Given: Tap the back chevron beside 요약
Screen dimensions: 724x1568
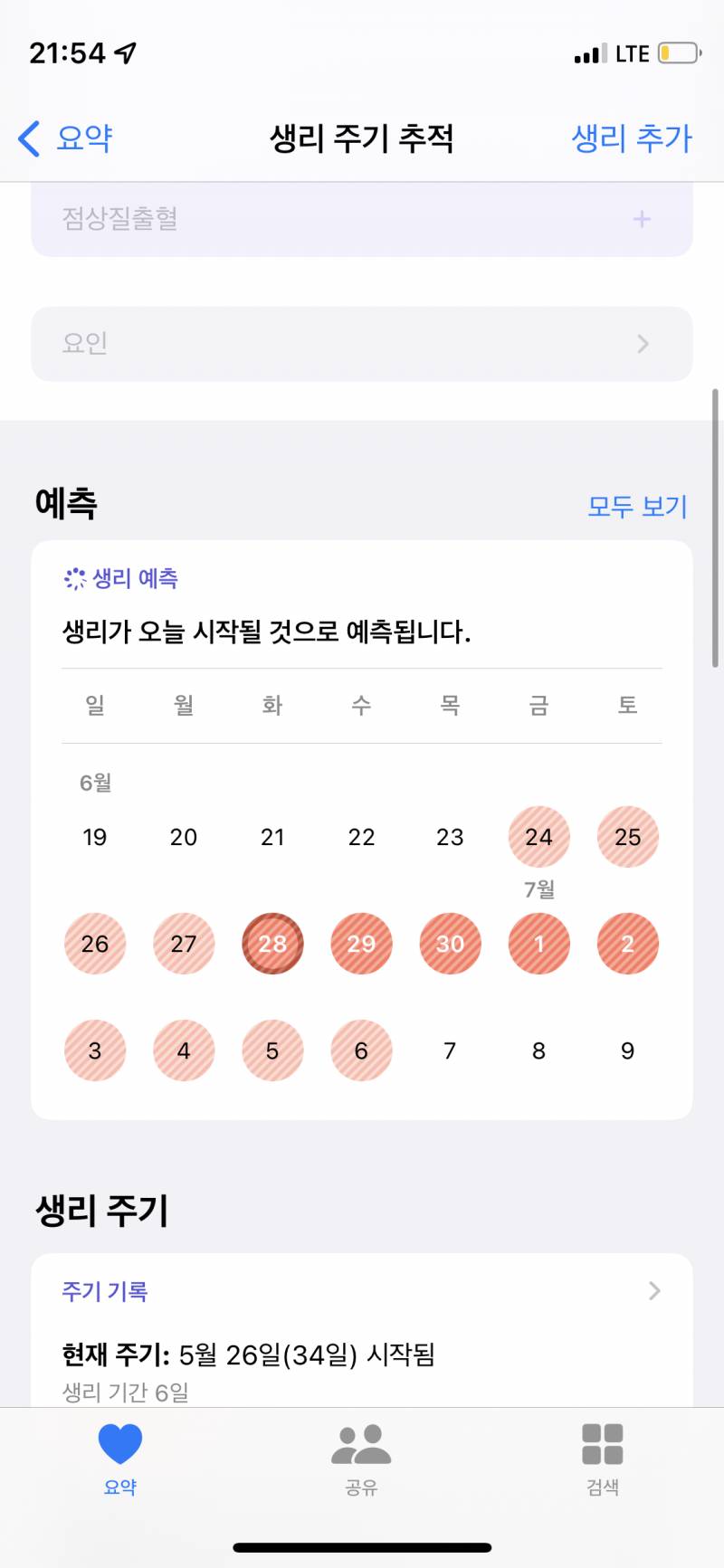Looking at the screenshot, I should point(28,138).
